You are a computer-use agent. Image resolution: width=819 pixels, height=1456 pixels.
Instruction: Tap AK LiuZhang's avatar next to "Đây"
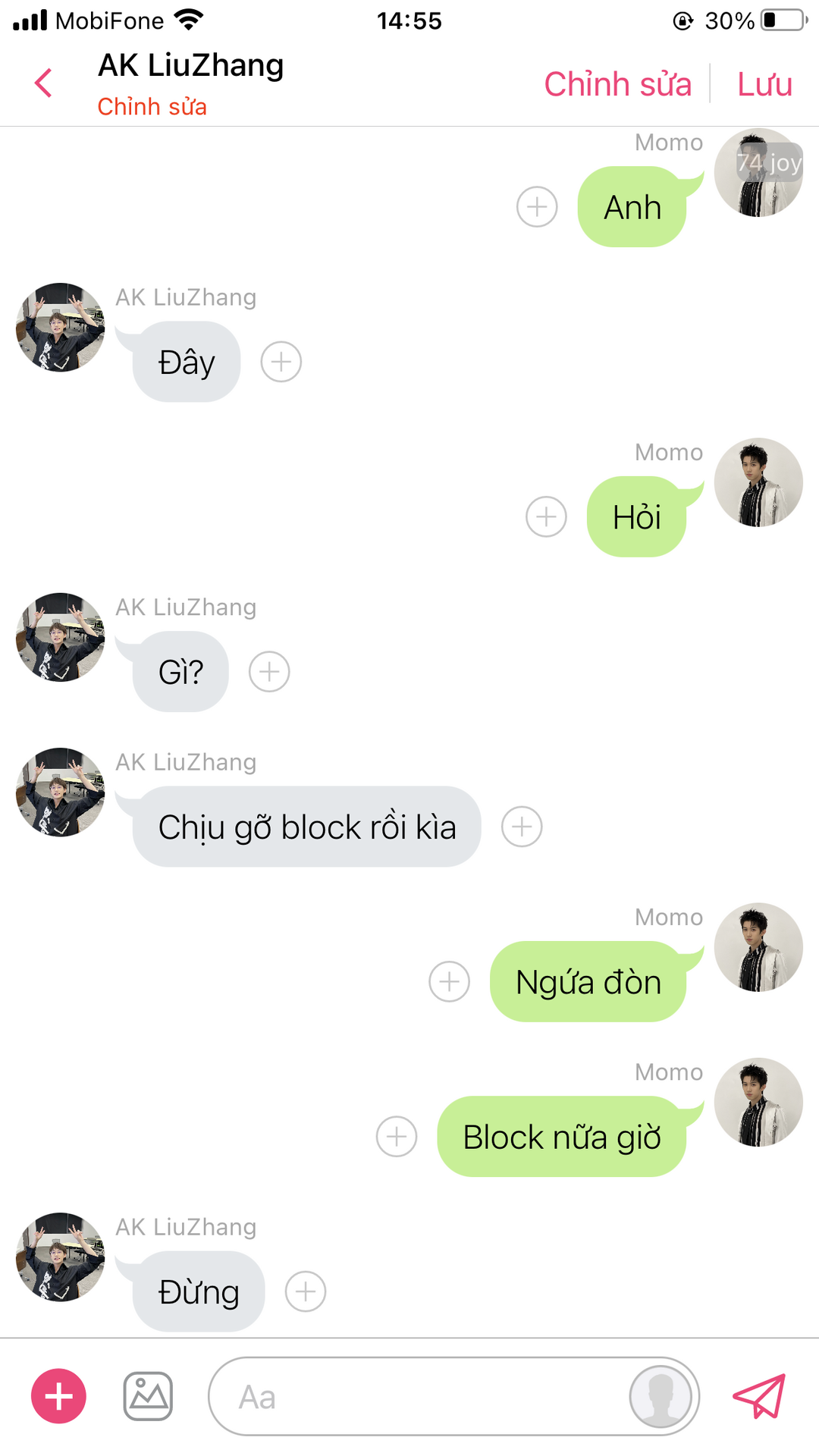(x=61, y=328)
